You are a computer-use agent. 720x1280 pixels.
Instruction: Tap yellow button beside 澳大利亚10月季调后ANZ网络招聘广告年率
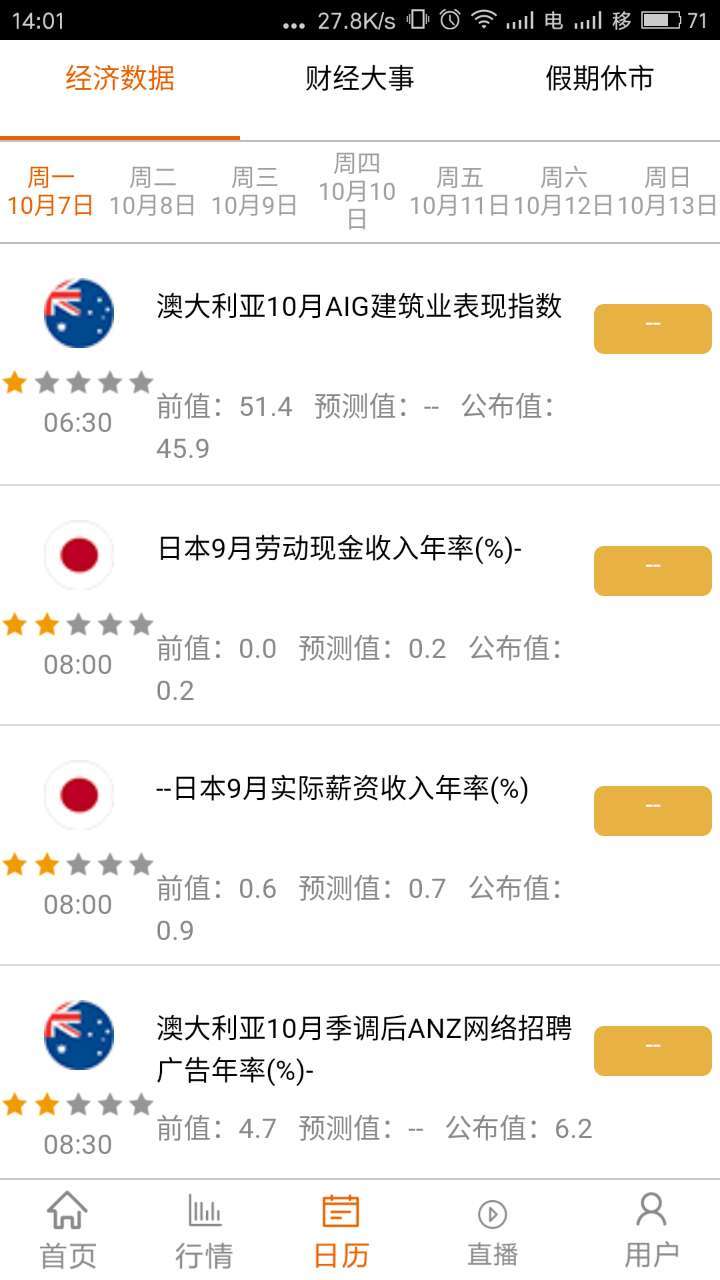[x=652, y=1051]
